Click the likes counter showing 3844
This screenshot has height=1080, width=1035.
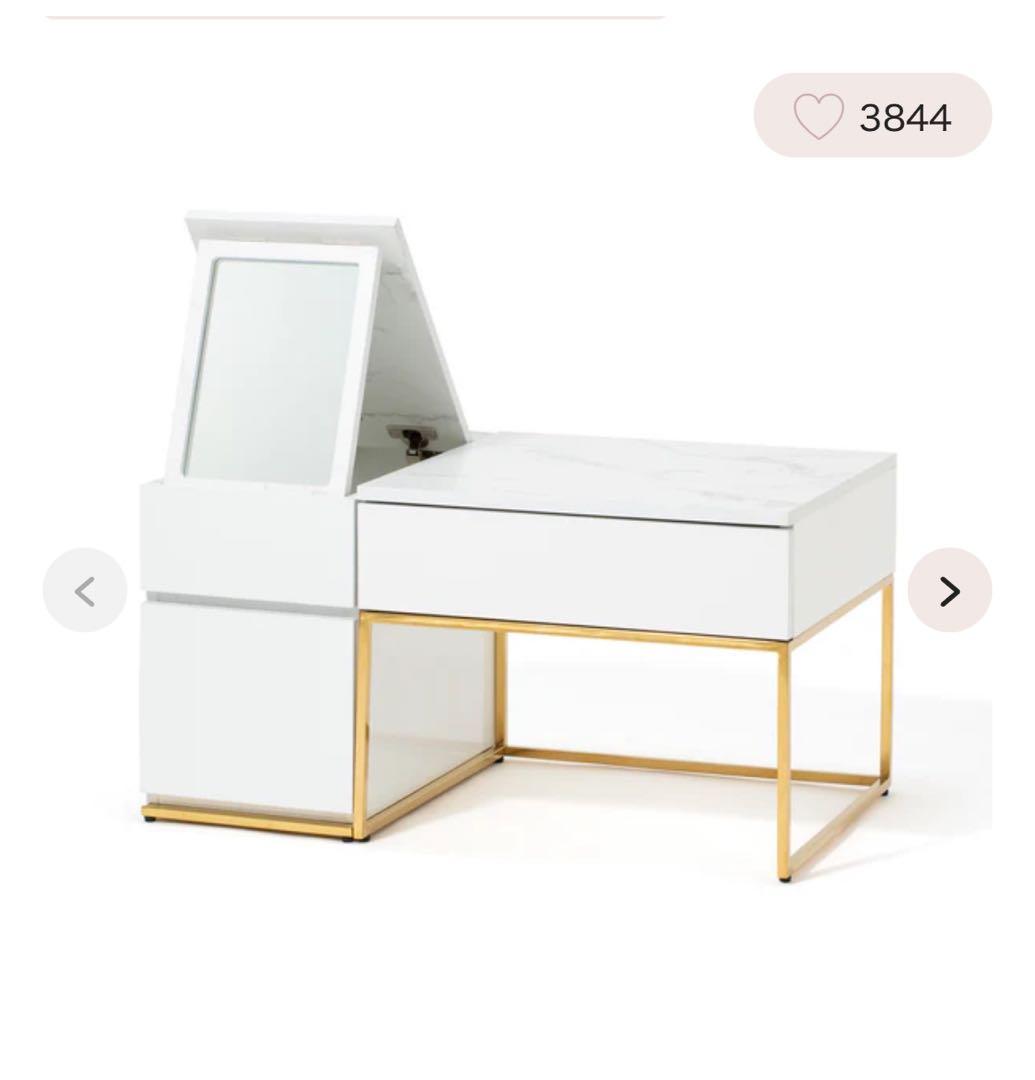click(x=904, y=116)
